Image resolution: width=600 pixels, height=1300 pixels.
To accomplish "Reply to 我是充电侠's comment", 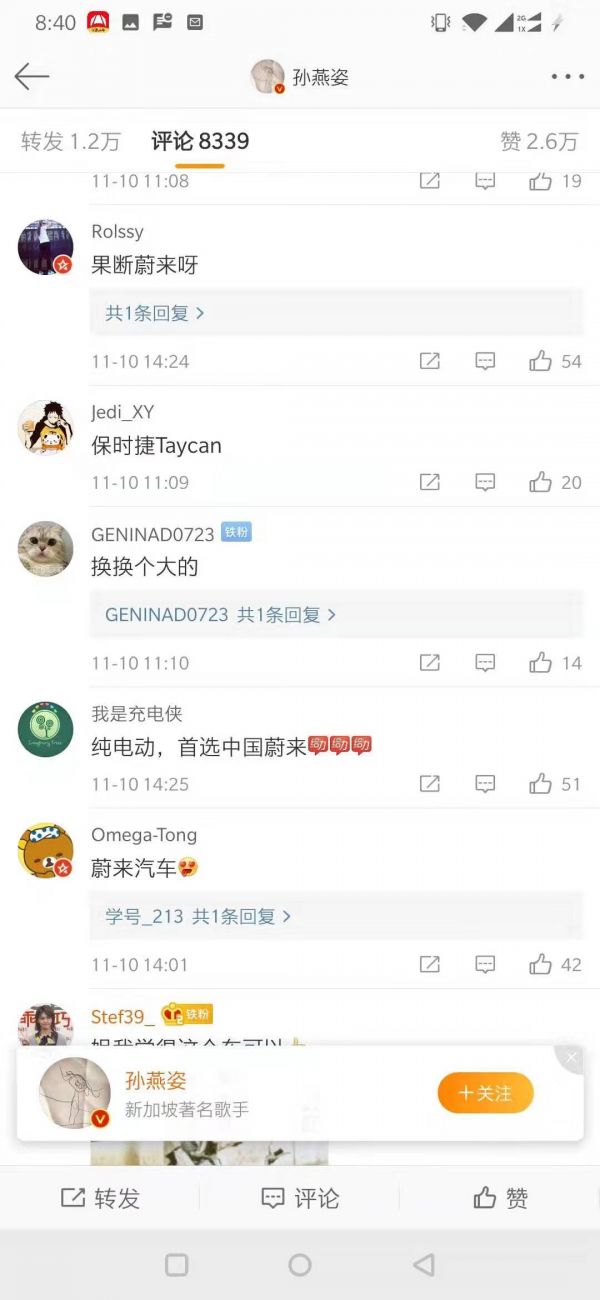I will (485, 784).
